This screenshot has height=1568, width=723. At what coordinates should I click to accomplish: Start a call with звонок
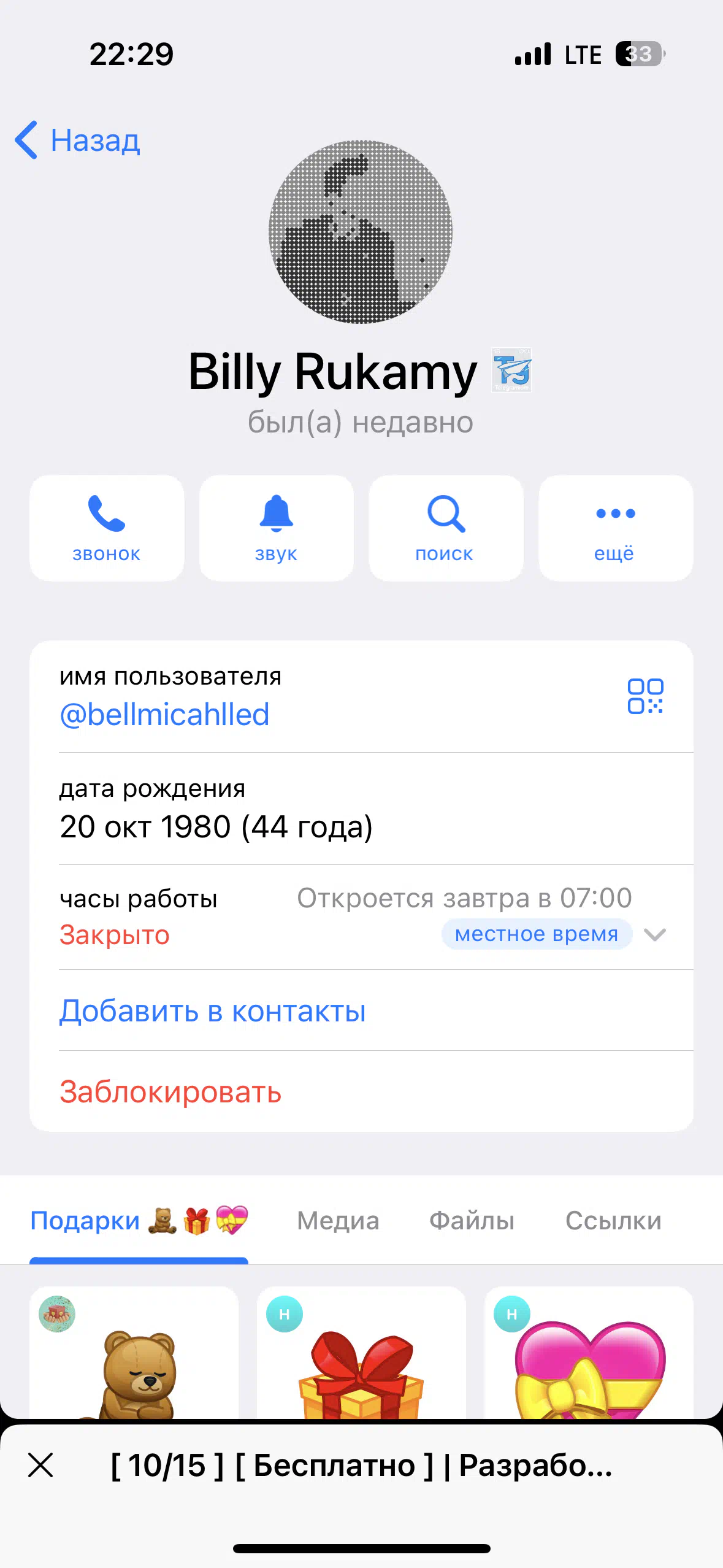(x=107, y=528)
